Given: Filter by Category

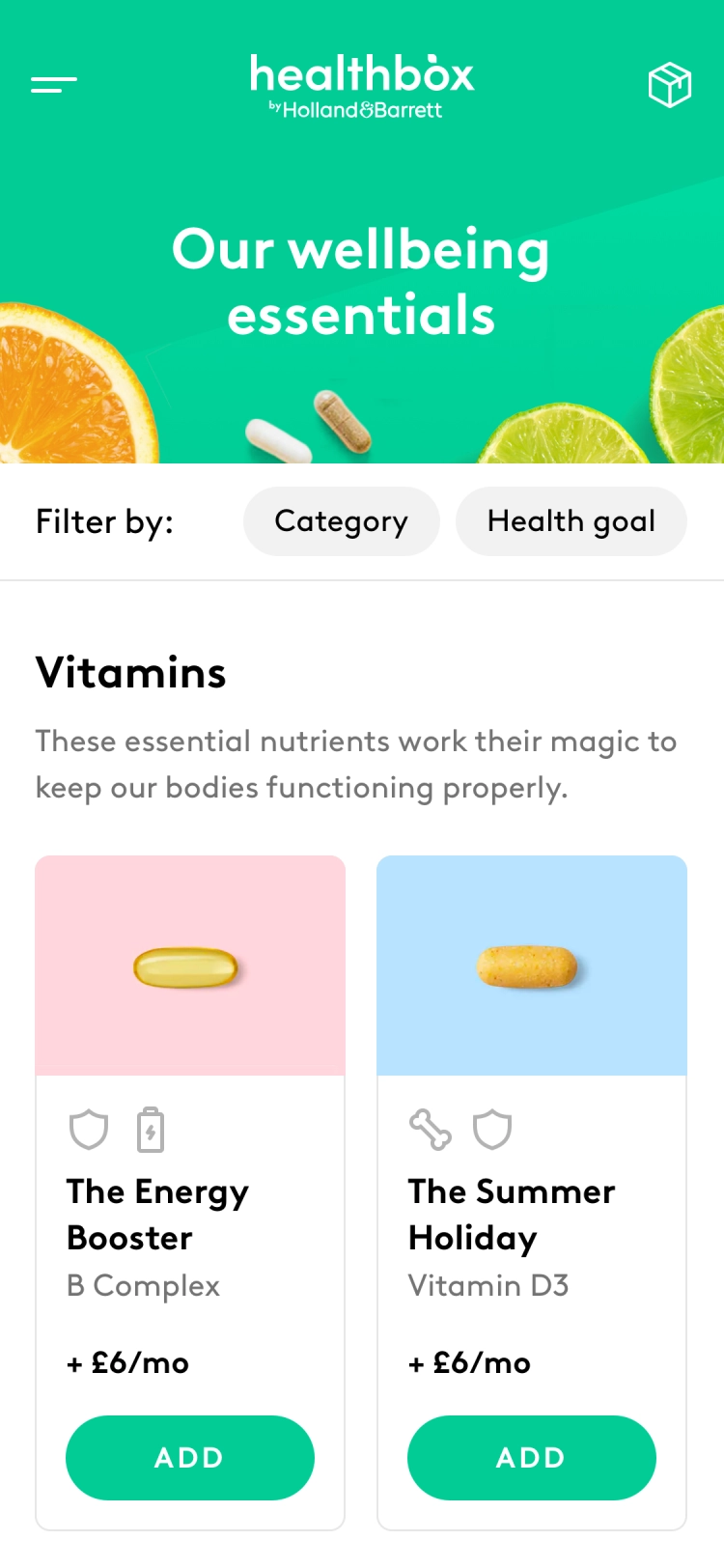Looking at the screenshot, I should click(x=342, y=521).
